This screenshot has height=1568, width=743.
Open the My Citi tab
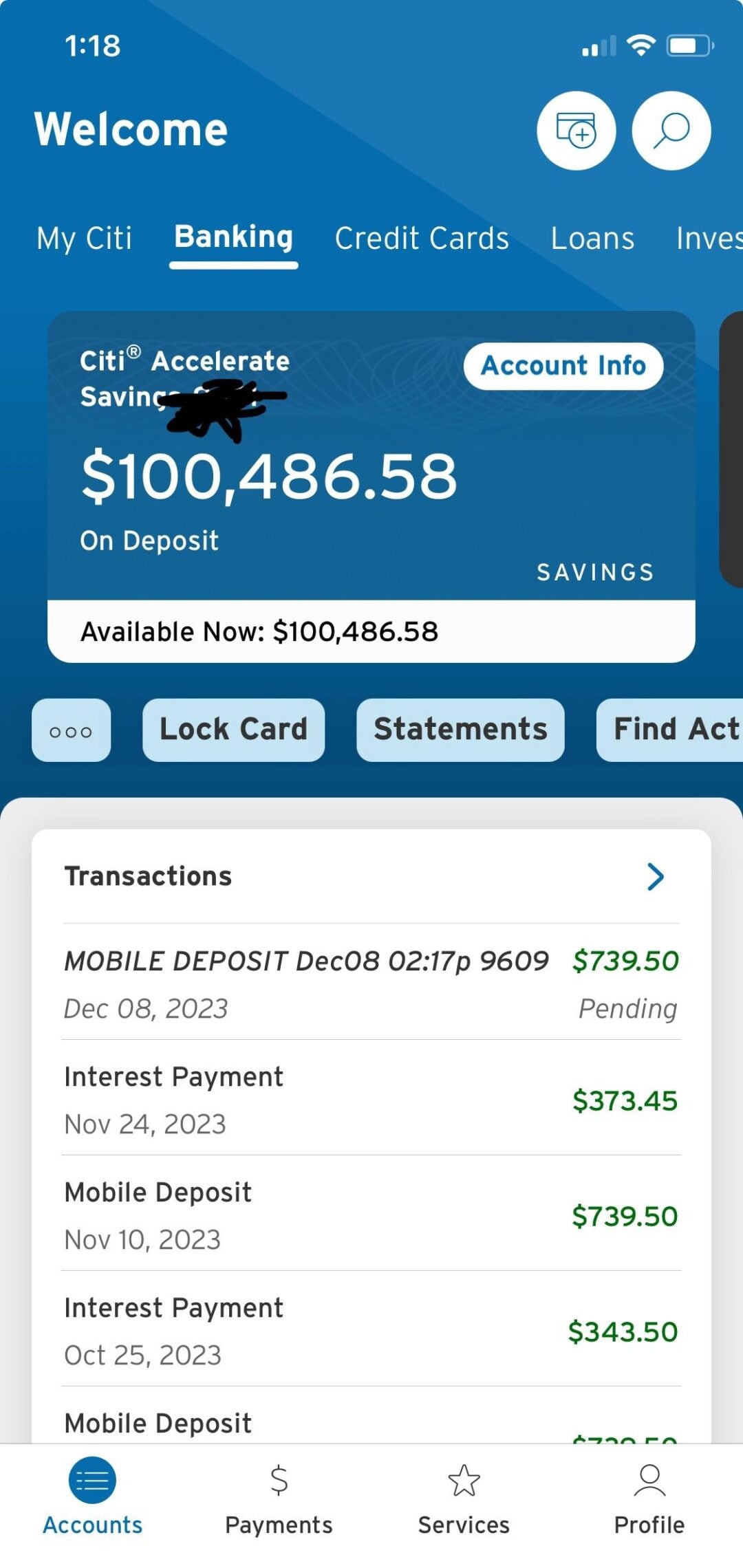[x=84, y=239]
